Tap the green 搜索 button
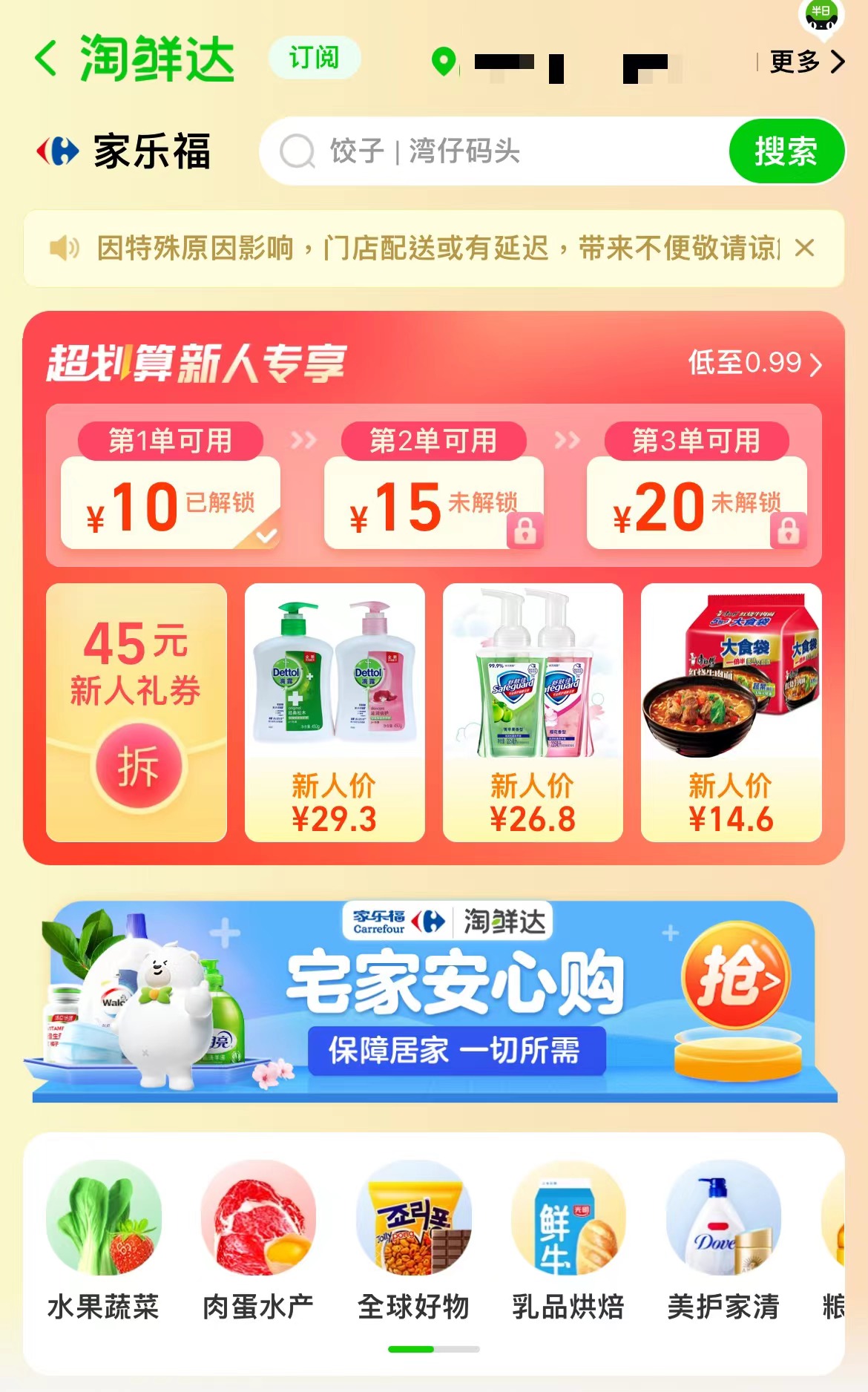This screenshot has width=868, height=1392. [x=786, y=151]
